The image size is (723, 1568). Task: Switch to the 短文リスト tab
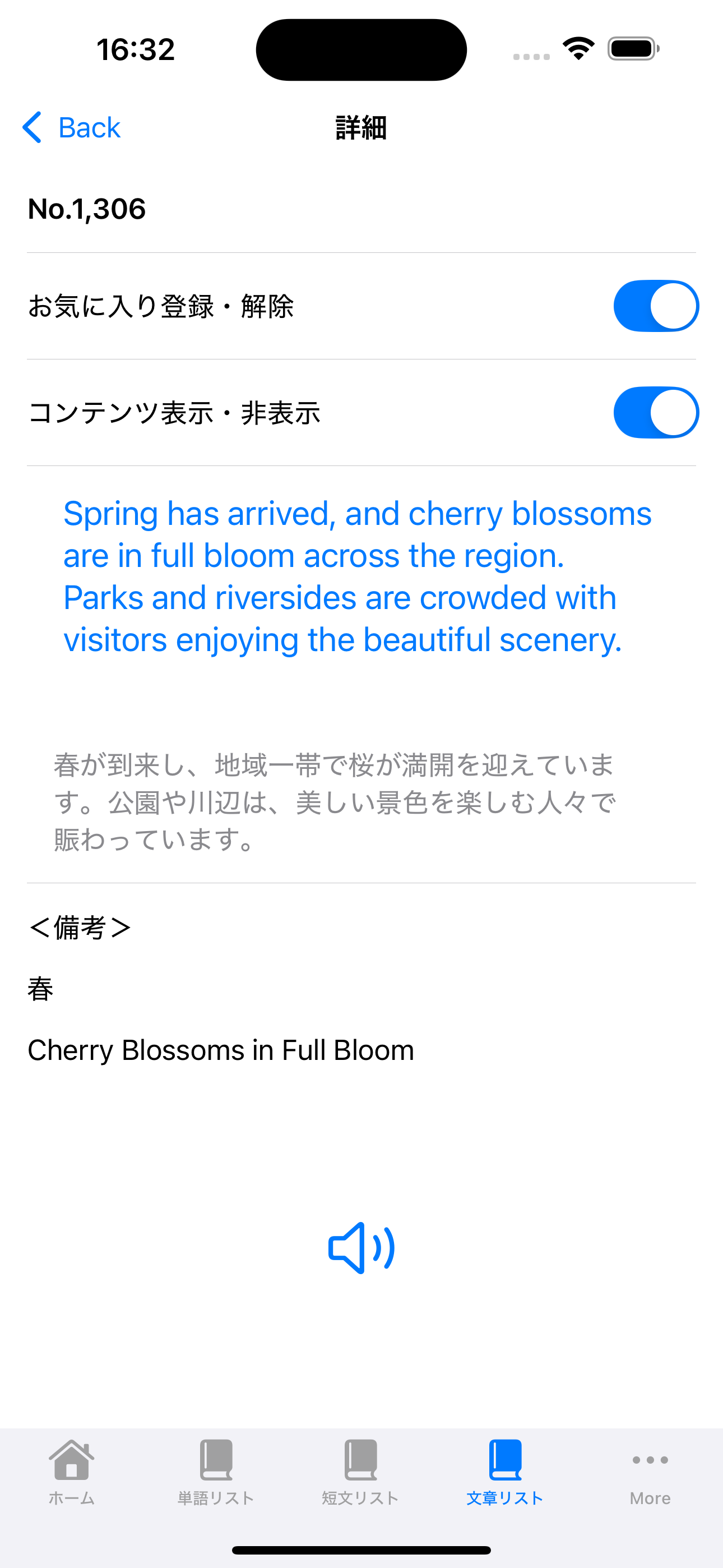tap(360, 1472)
